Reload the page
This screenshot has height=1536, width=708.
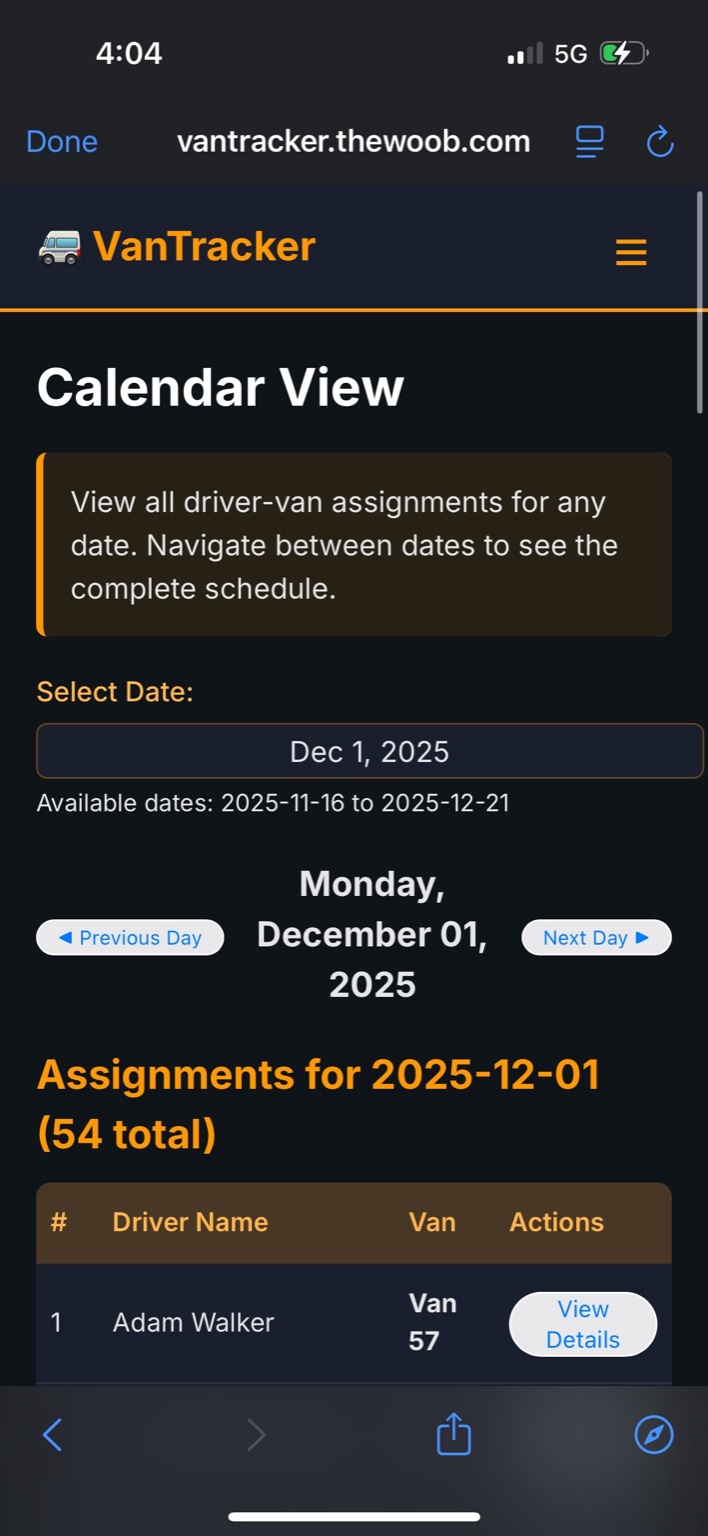[660, 142]
